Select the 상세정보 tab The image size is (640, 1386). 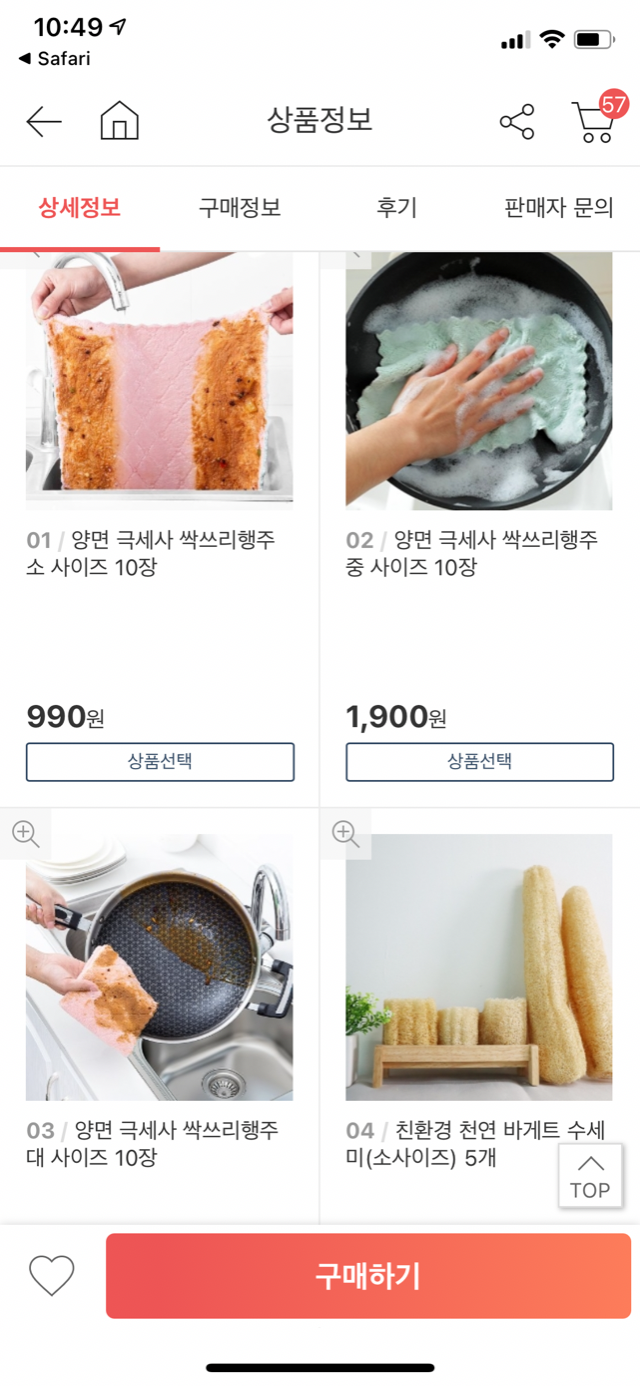(x=79, y=208)
